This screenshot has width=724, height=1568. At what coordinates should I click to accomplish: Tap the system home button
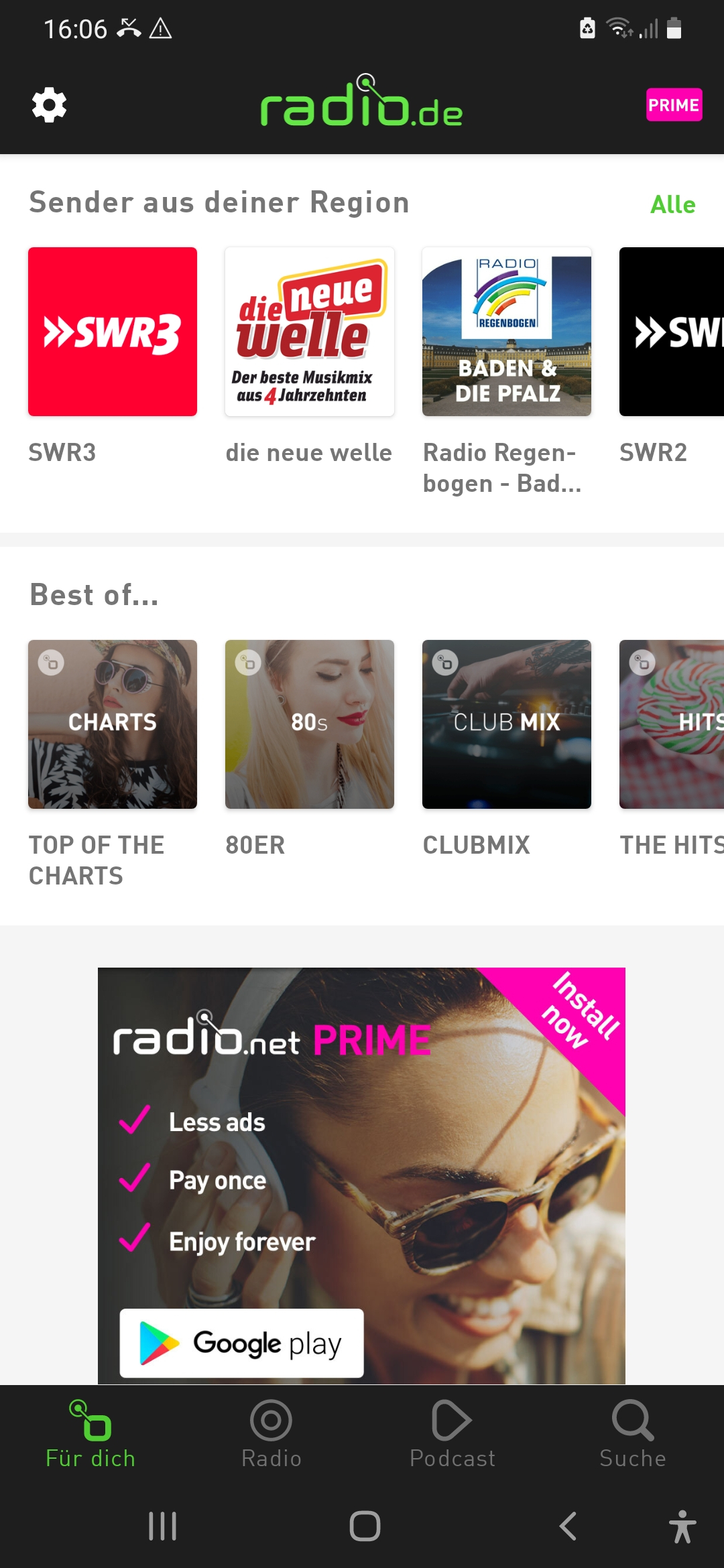pos(365,1526)
